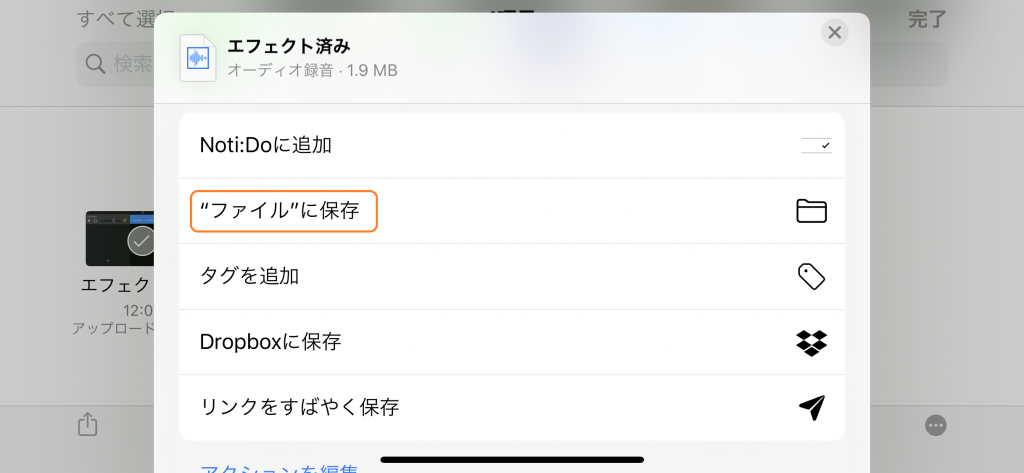This screenshot has width=1024, height=473.
Task: Select リンクをすばやく保存
Action: tap(511, 407)
